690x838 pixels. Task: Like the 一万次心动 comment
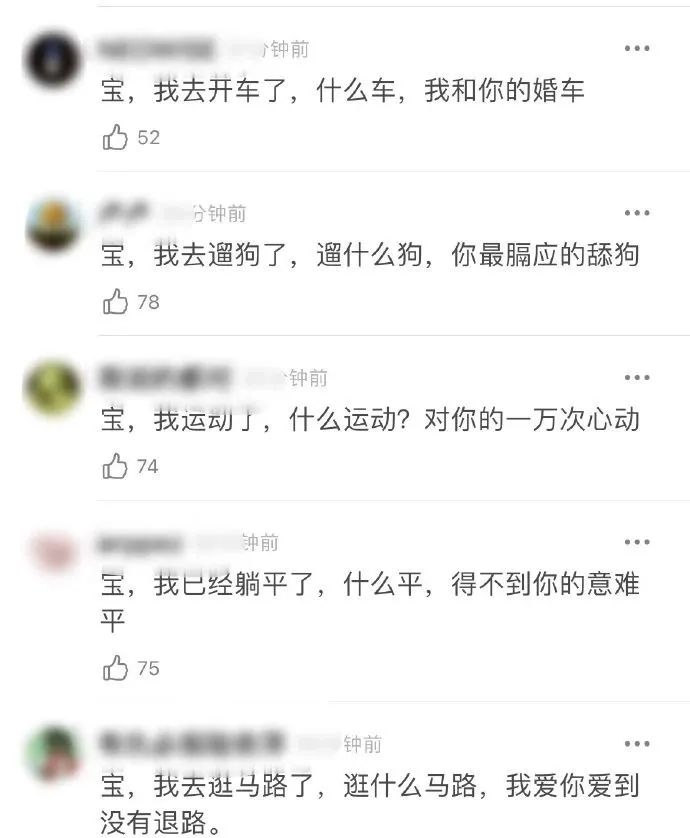pos(116,467)
